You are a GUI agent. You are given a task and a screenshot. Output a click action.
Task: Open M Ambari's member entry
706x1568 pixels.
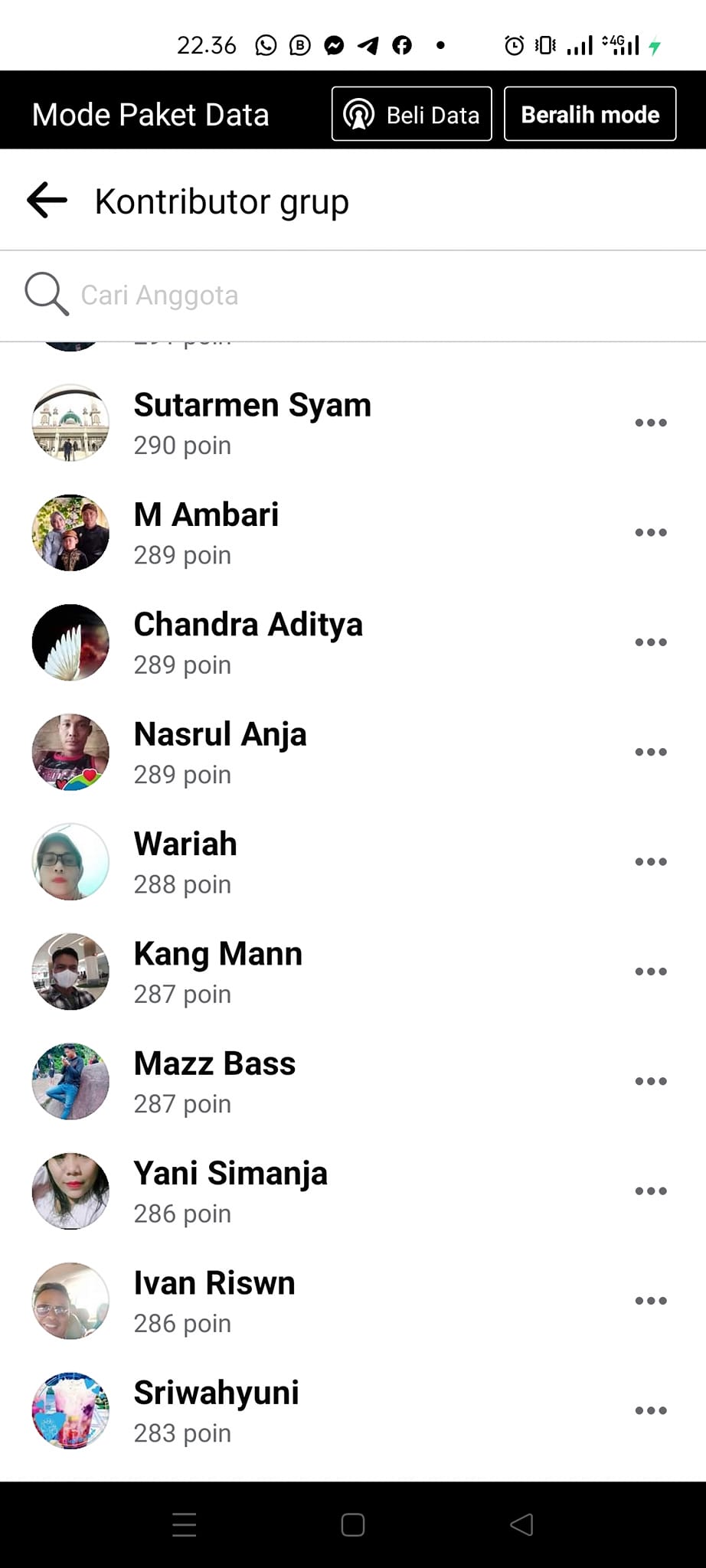(206, 533)
